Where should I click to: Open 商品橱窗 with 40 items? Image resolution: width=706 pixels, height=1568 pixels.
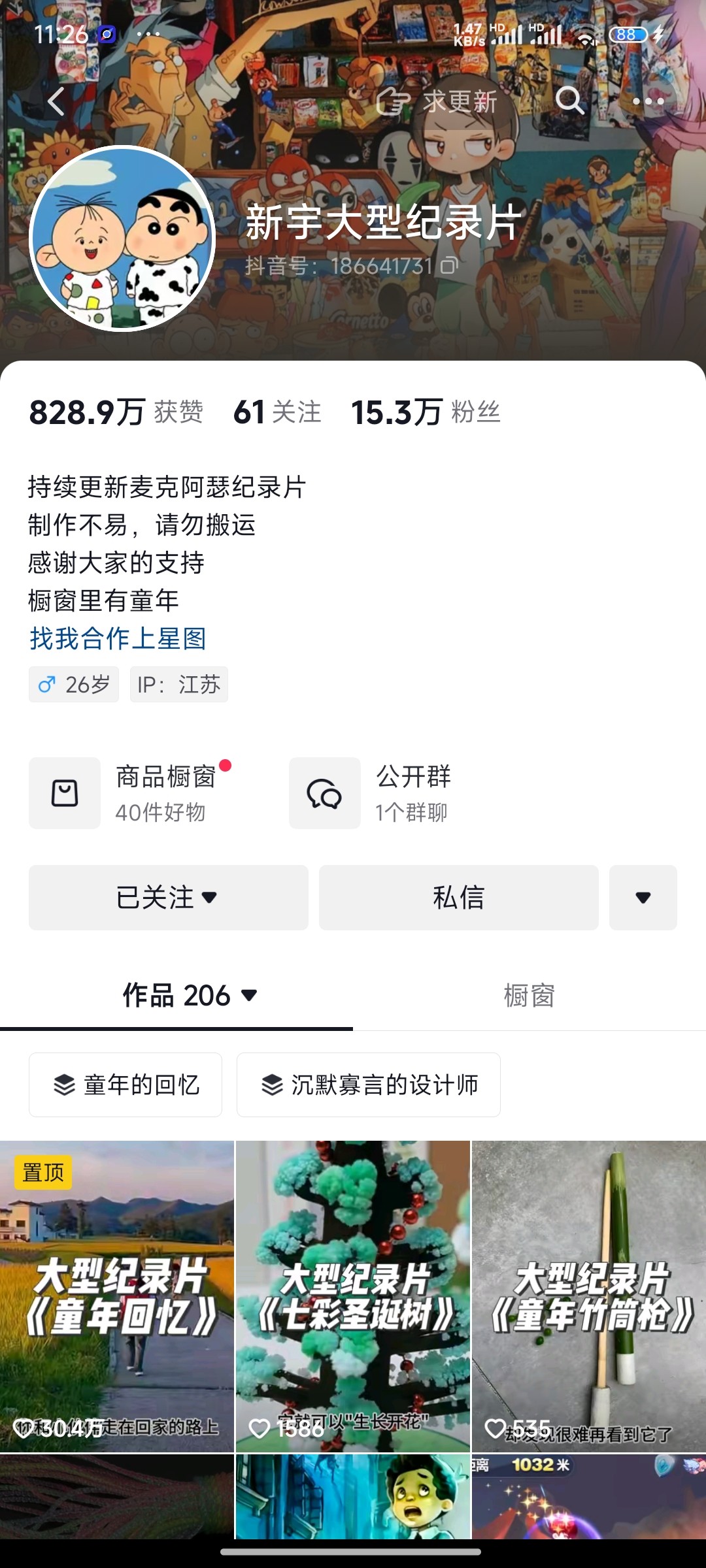(131, 793)
